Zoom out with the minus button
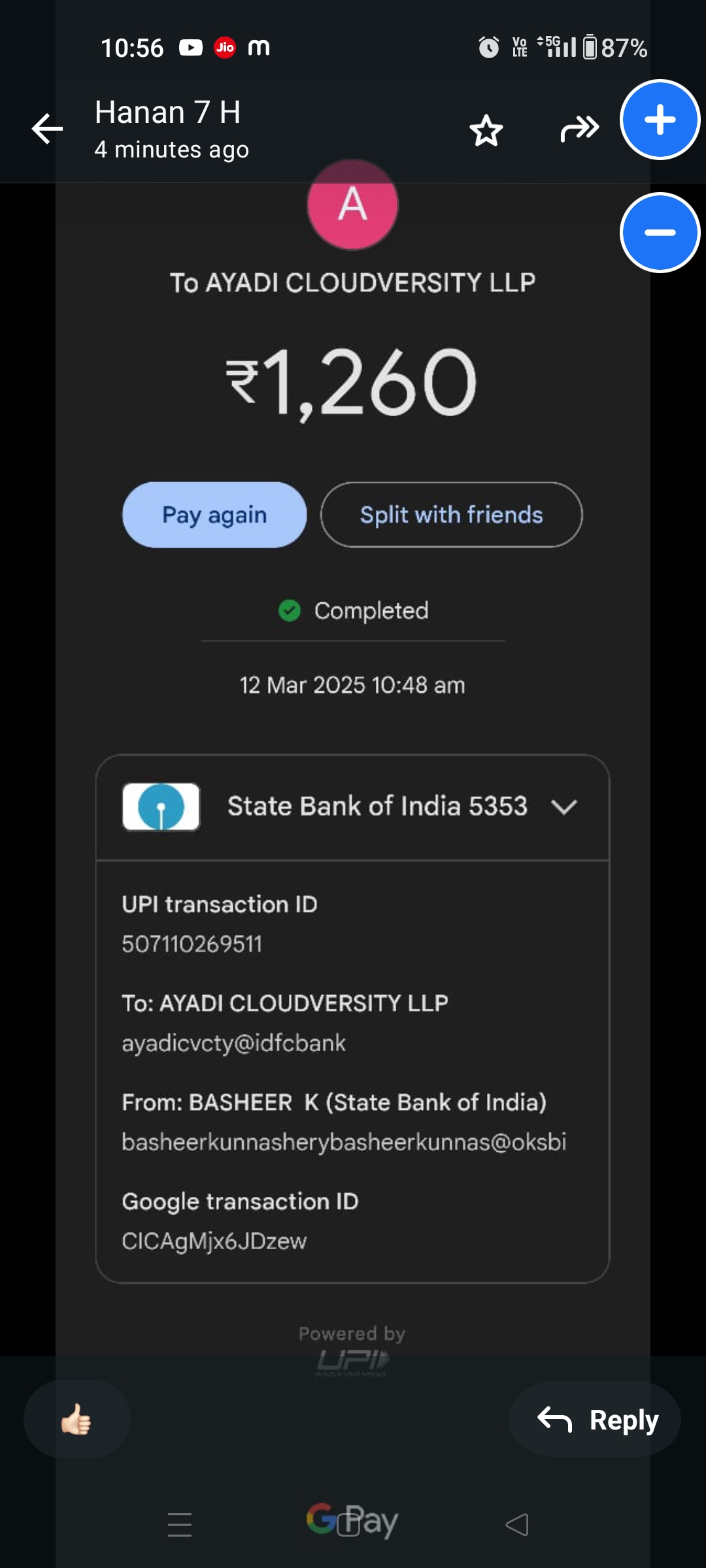706x1568 pixels. [x=660, y=233]
